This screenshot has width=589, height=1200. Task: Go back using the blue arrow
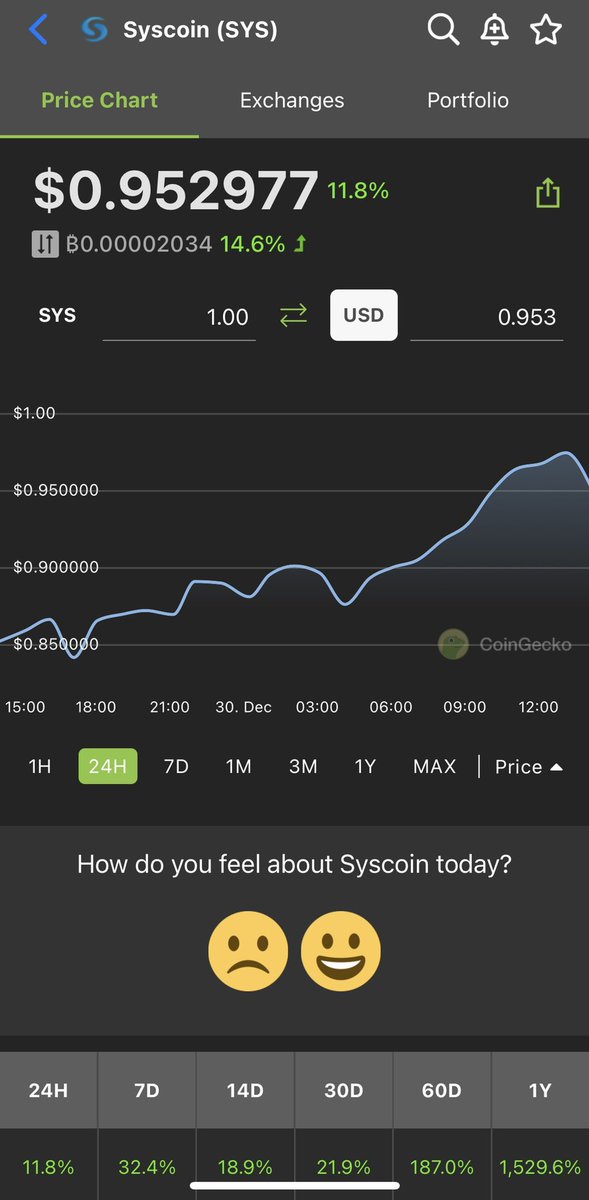pos(38,29)
